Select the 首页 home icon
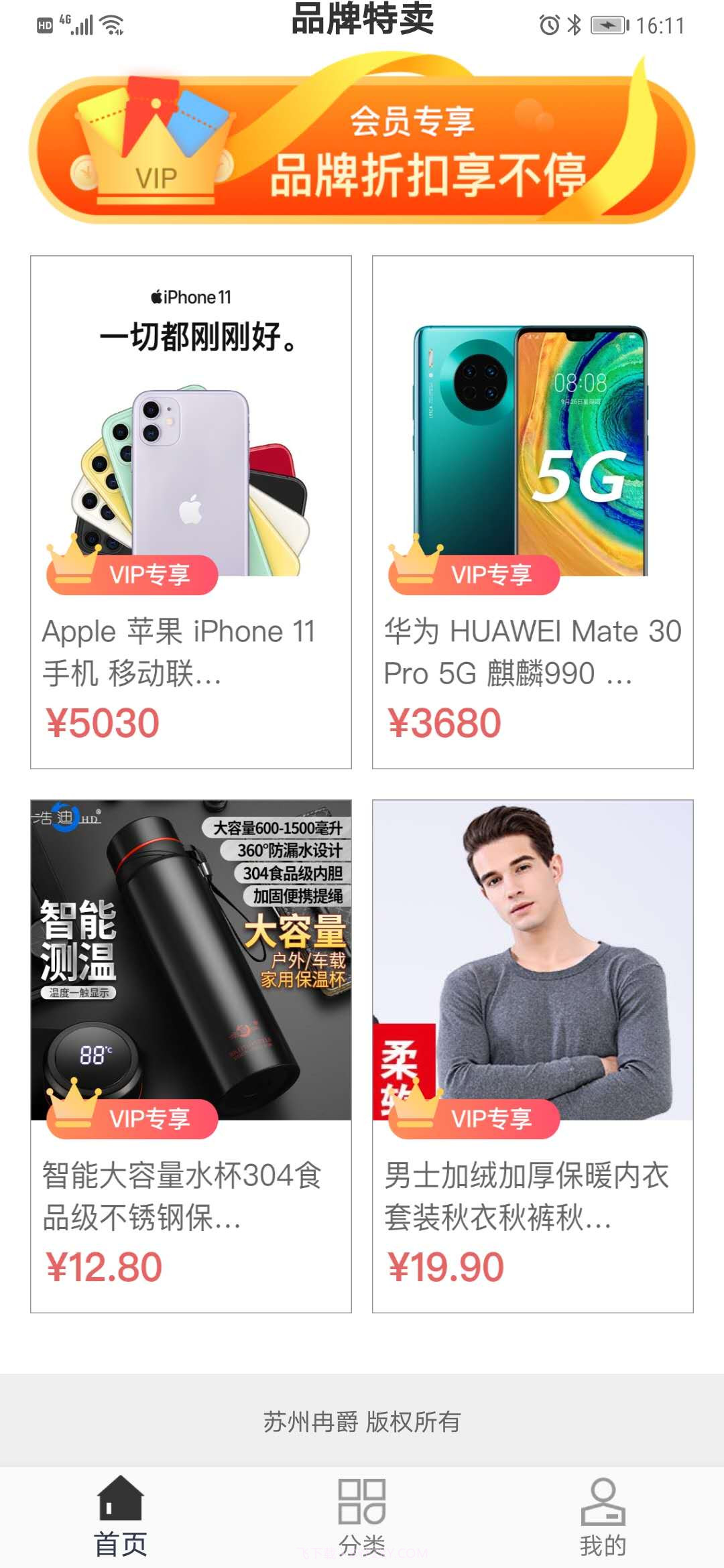 click(x=121, y=1496)
